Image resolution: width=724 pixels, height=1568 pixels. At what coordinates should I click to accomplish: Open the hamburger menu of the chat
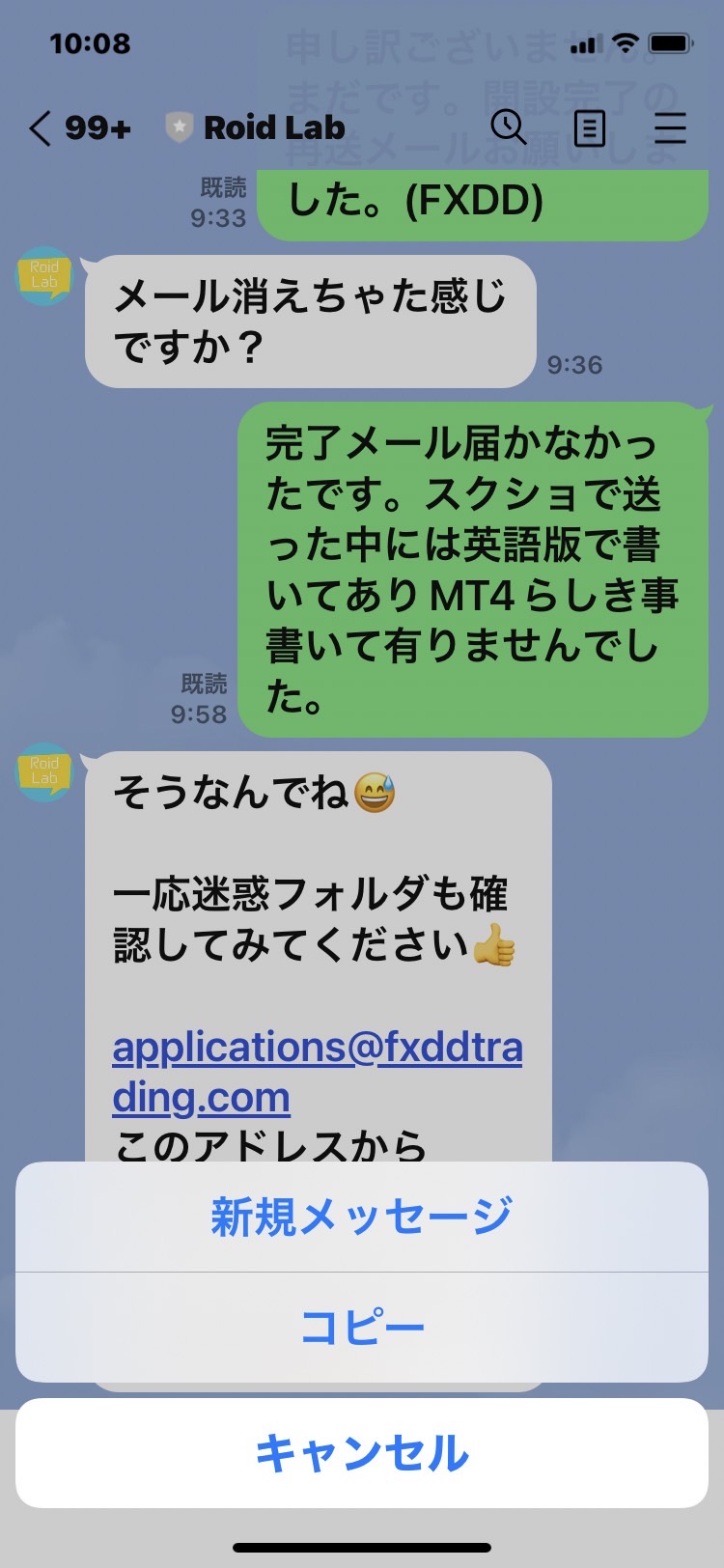pos(670,127)
